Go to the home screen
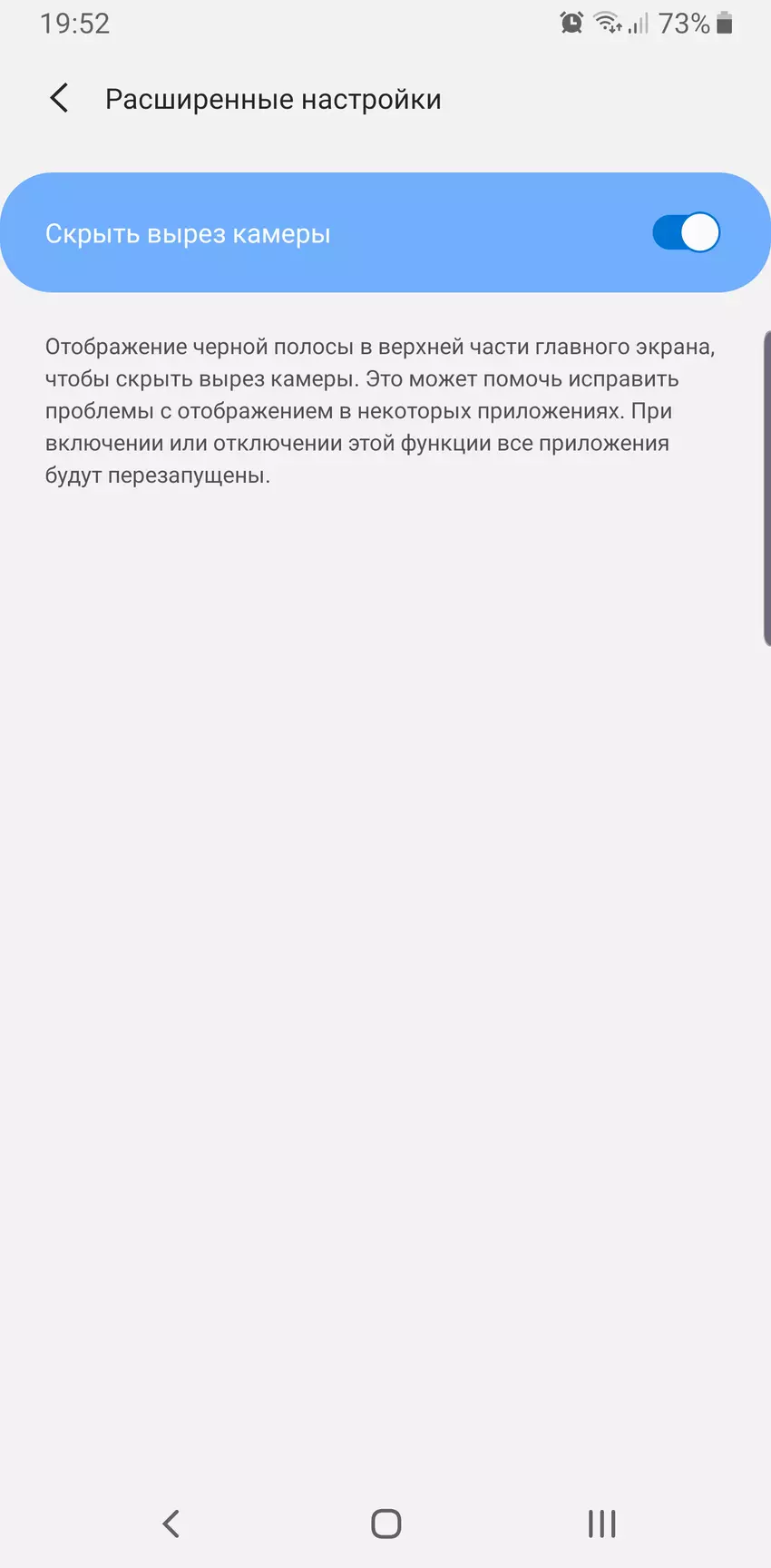This screenshot has height=1568, width=771. 385,1524
